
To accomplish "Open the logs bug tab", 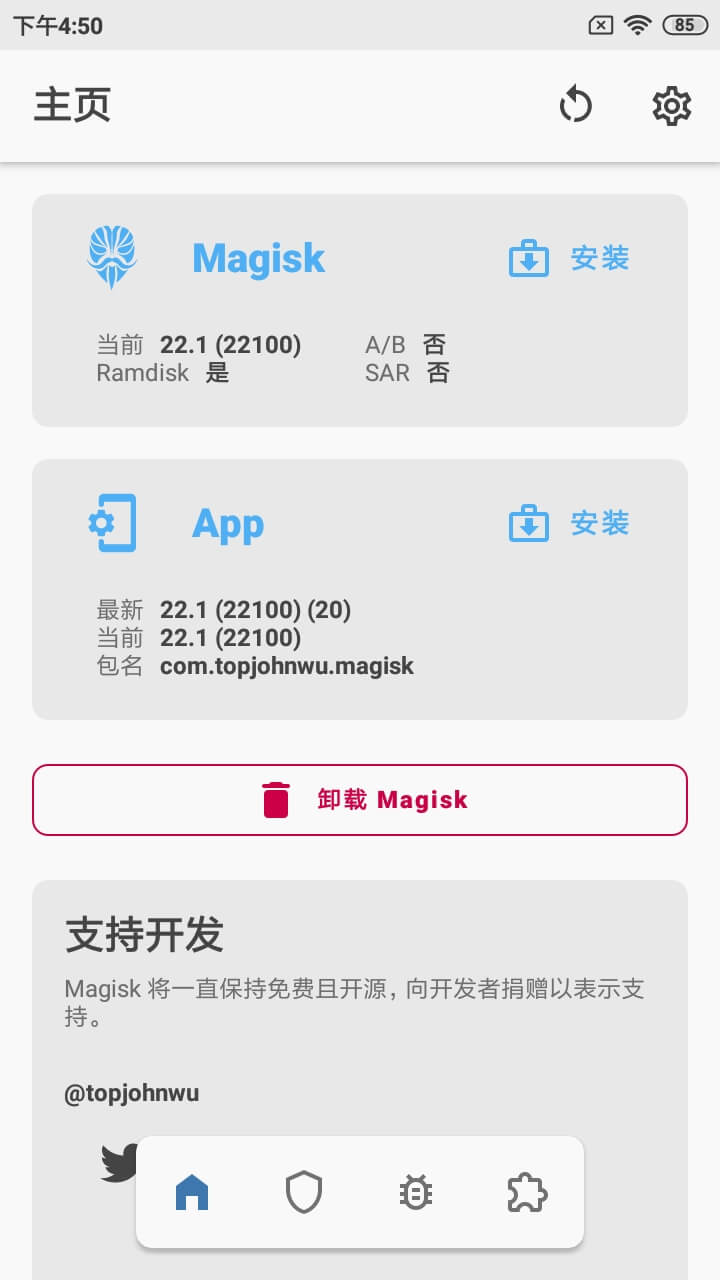I will [x=416, y=1192].
